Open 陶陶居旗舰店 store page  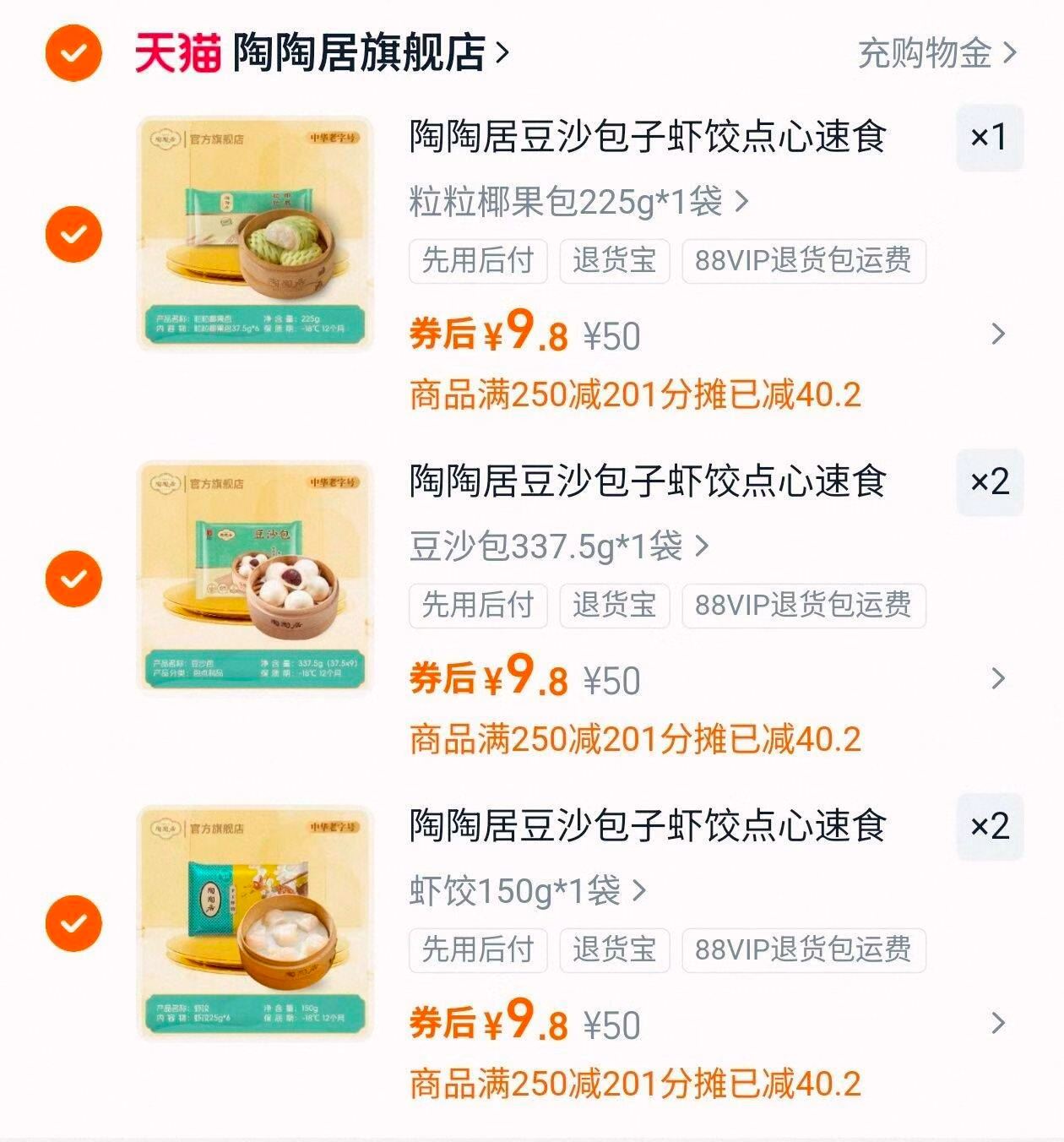[355, 52]
